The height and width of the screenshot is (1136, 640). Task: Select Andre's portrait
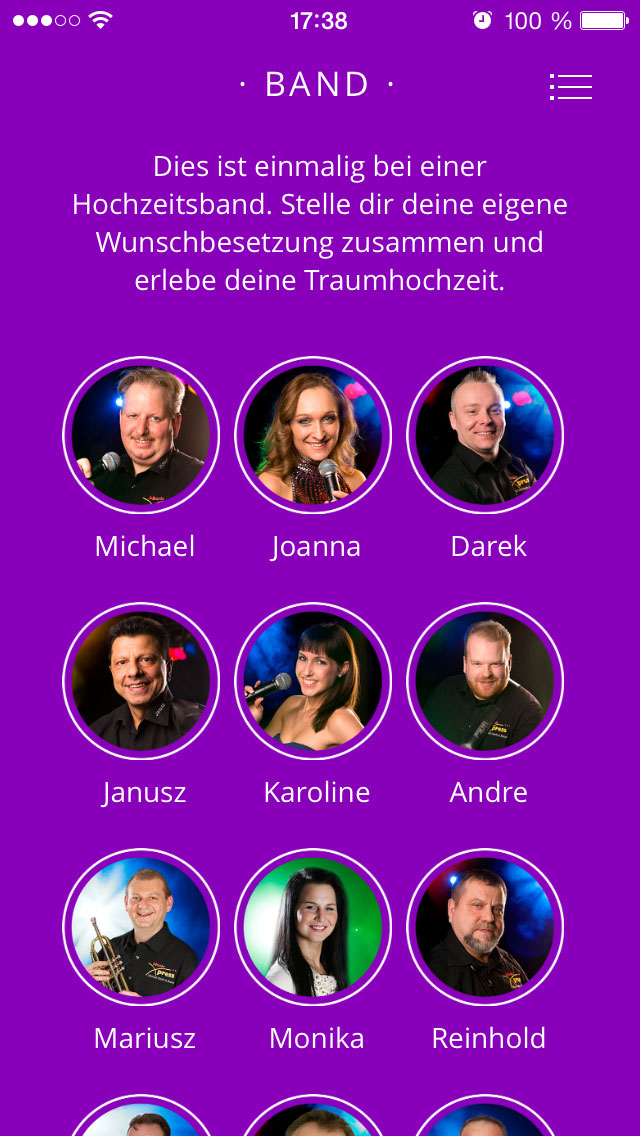485,681
